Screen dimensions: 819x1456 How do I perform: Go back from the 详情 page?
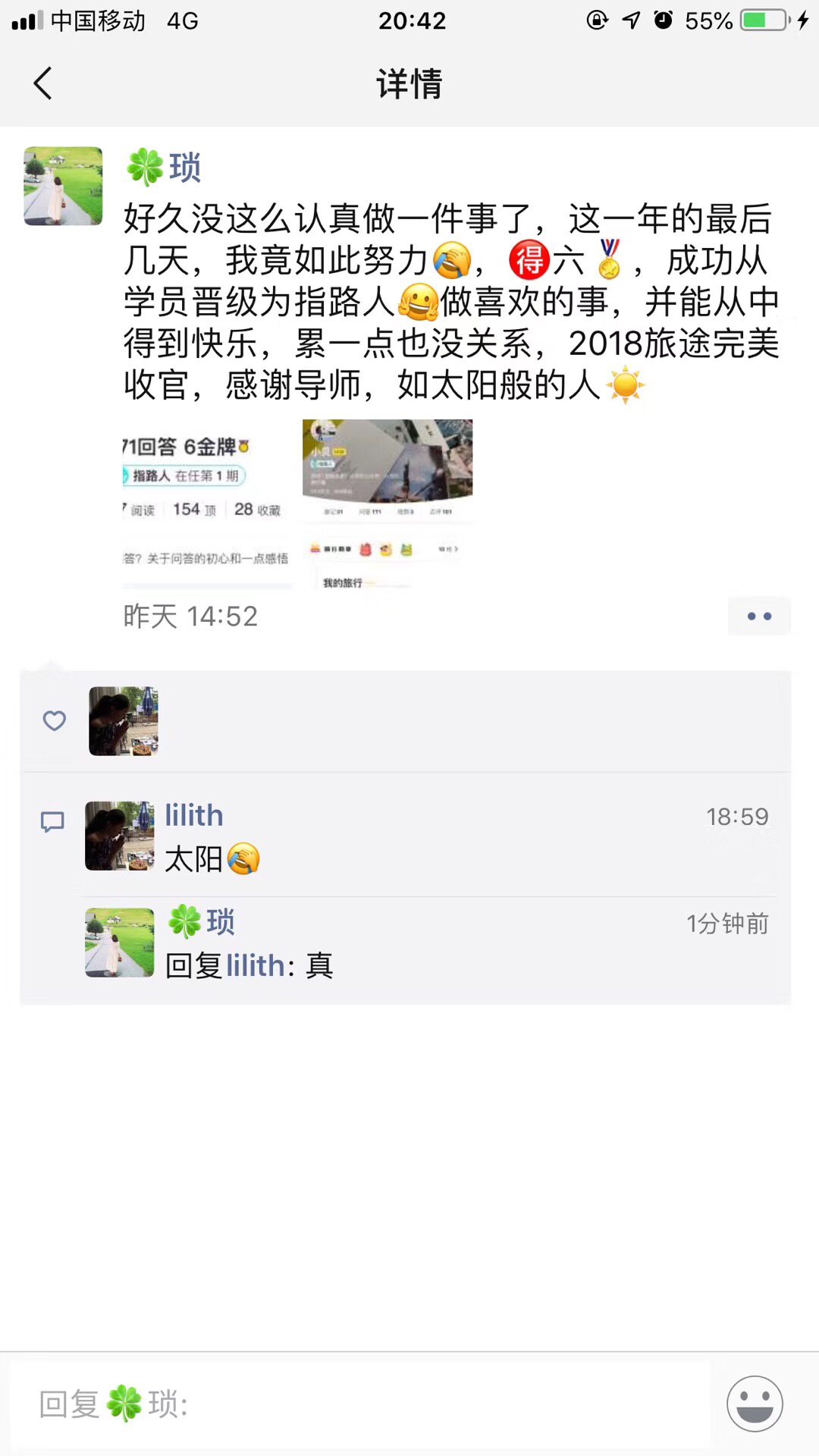(x=43, y=83)
